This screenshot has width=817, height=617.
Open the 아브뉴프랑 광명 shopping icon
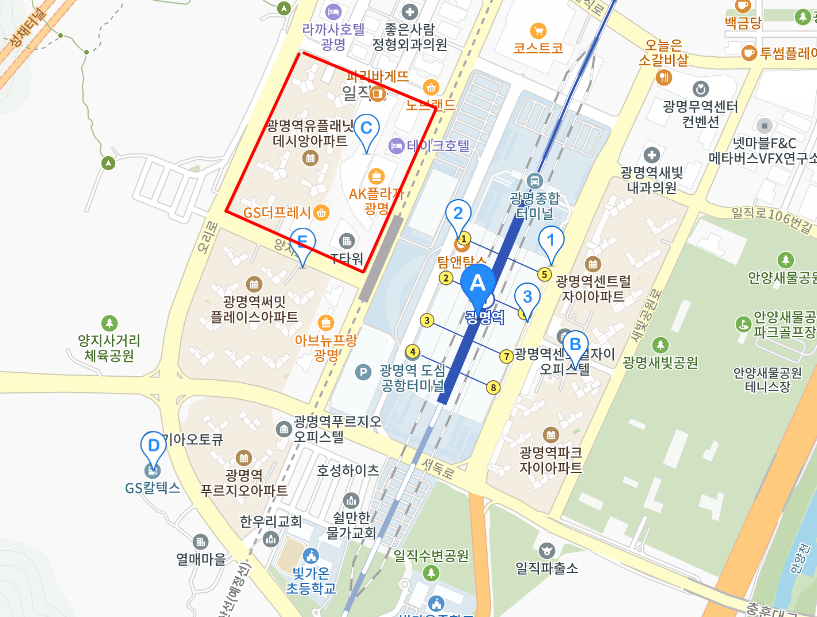pyautogui.click(x=327, y=322)
